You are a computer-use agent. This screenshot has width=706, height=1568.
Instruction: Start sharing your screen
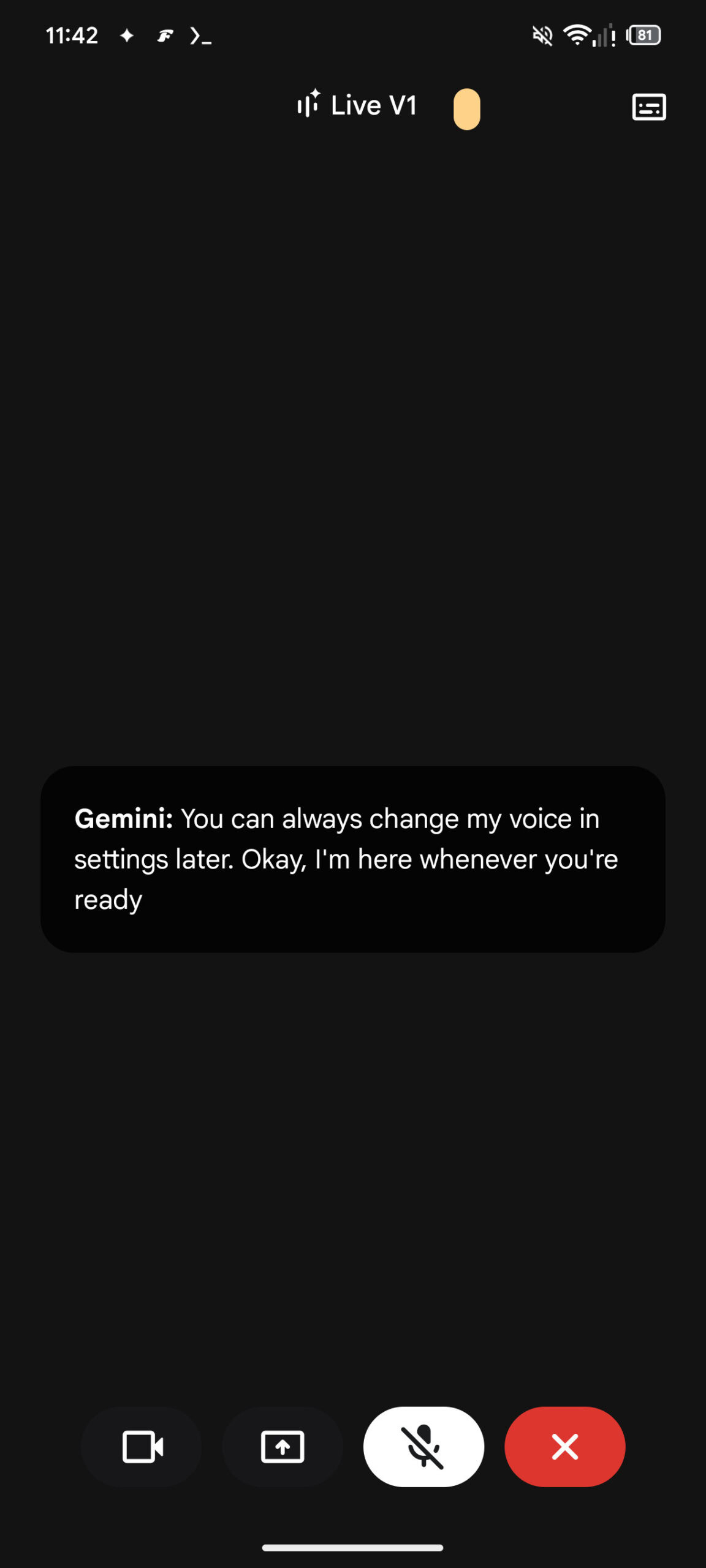pyautogui.click(x=283, y=1447)
